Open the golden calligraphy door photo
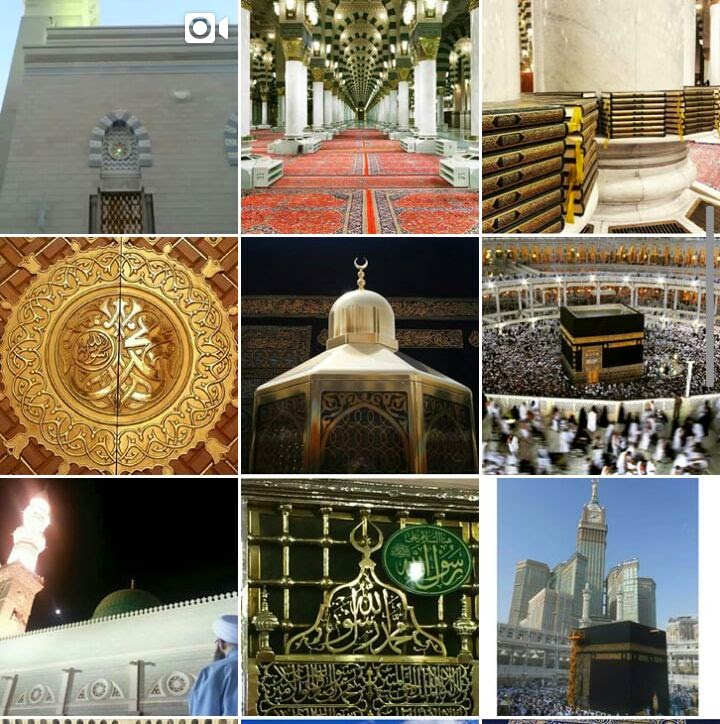This screenshot has height=724, width=720. click(118, 355)
